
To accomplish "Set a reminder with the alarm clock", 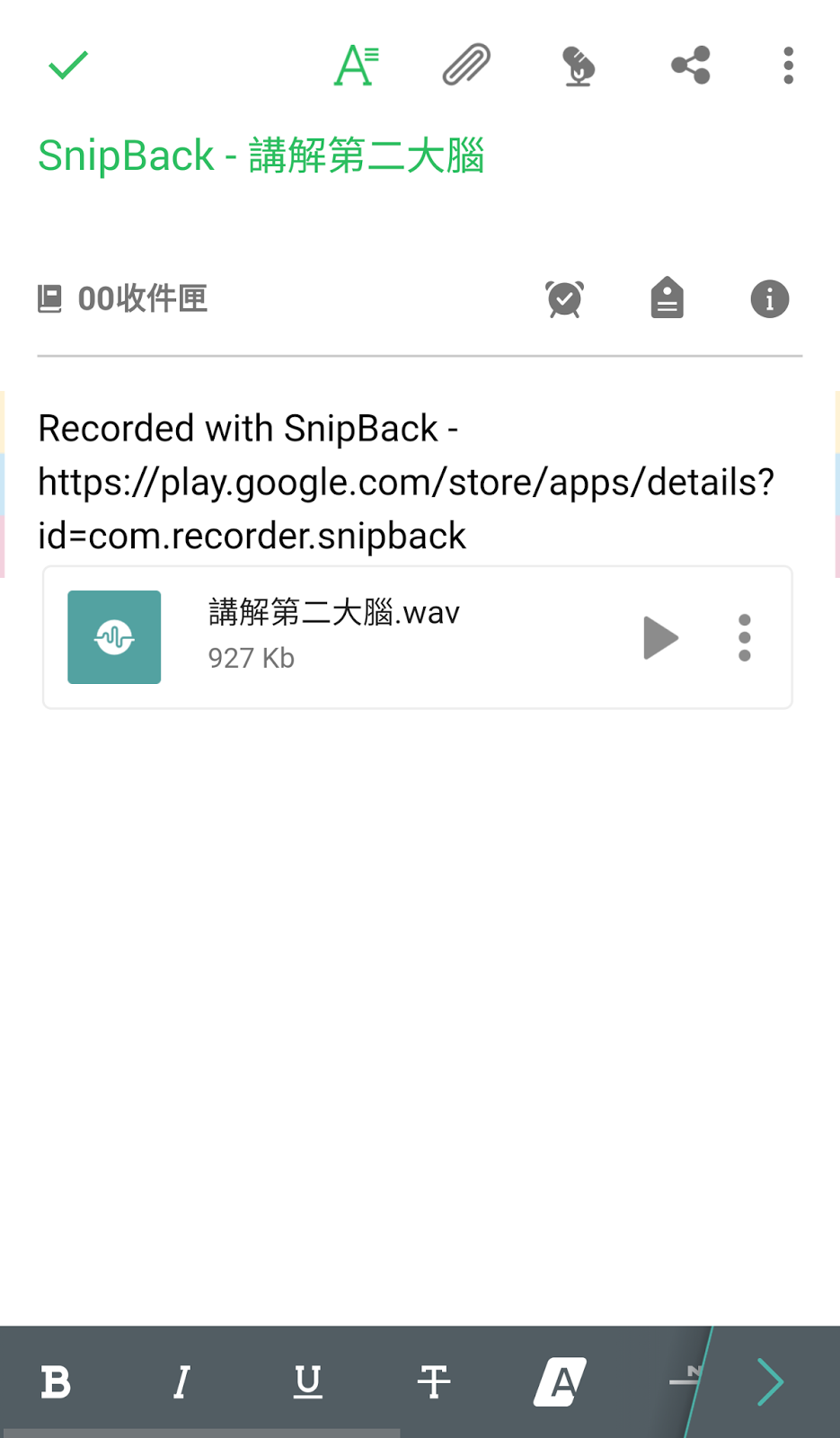I will (x=564, y=298).
